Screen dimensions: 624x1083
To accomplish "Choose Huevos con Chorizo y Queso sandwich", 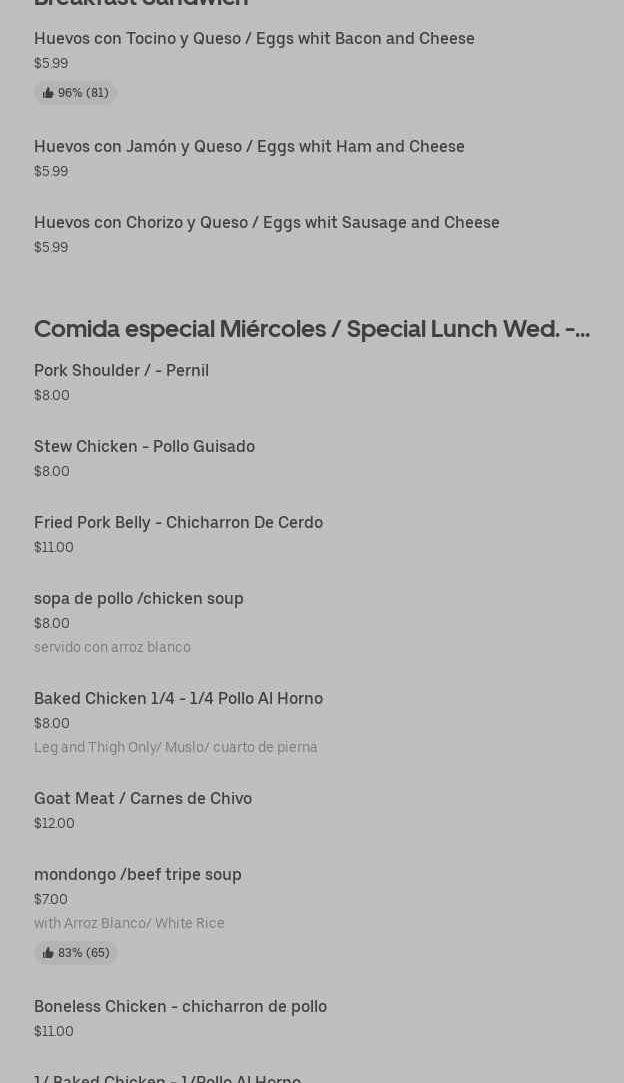I will 266,223.
